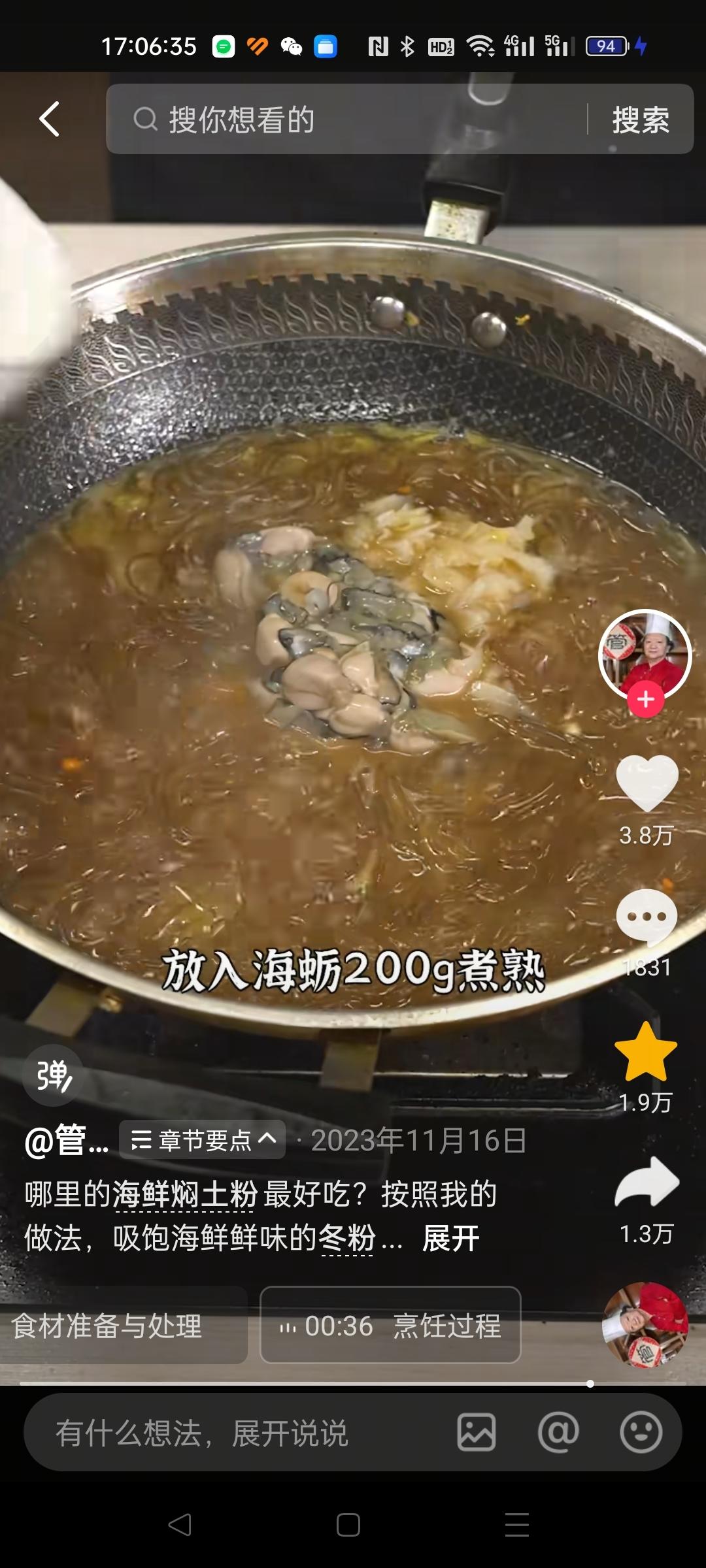Share this video with the arrow icon
706x1568 pixels.
647,1183
